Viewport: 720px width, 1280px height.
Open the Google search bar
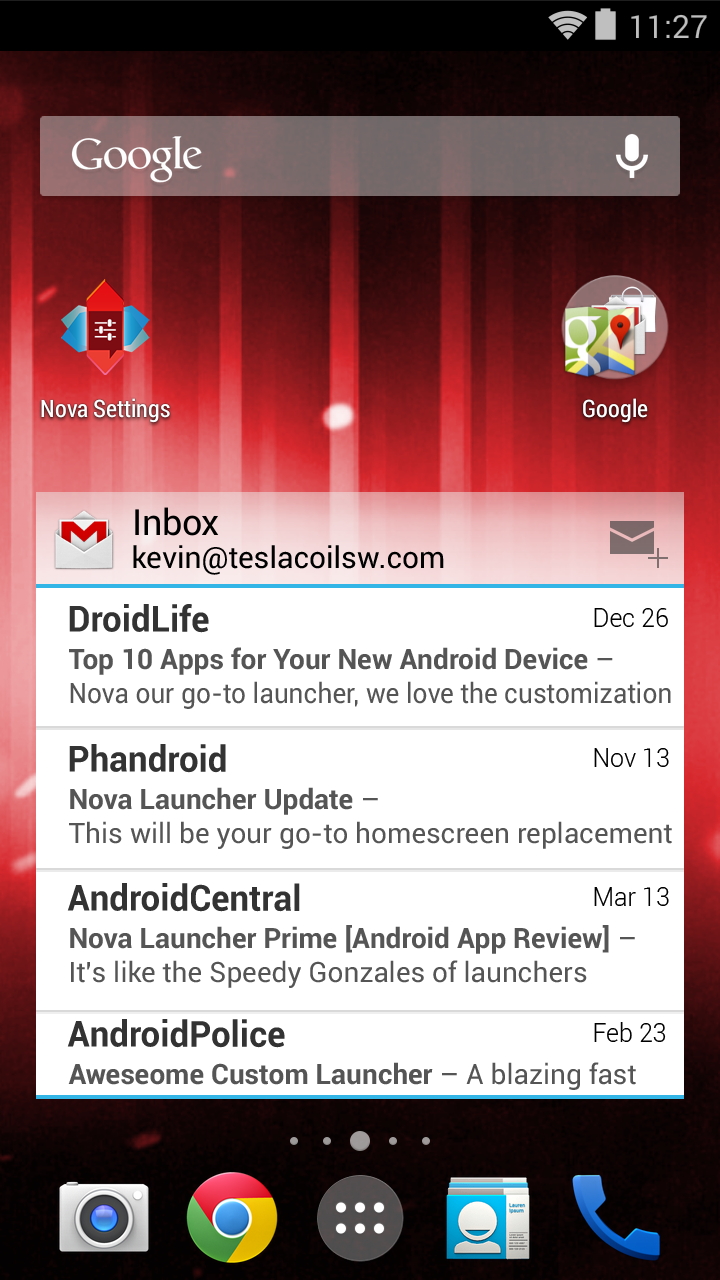[320, 156]
